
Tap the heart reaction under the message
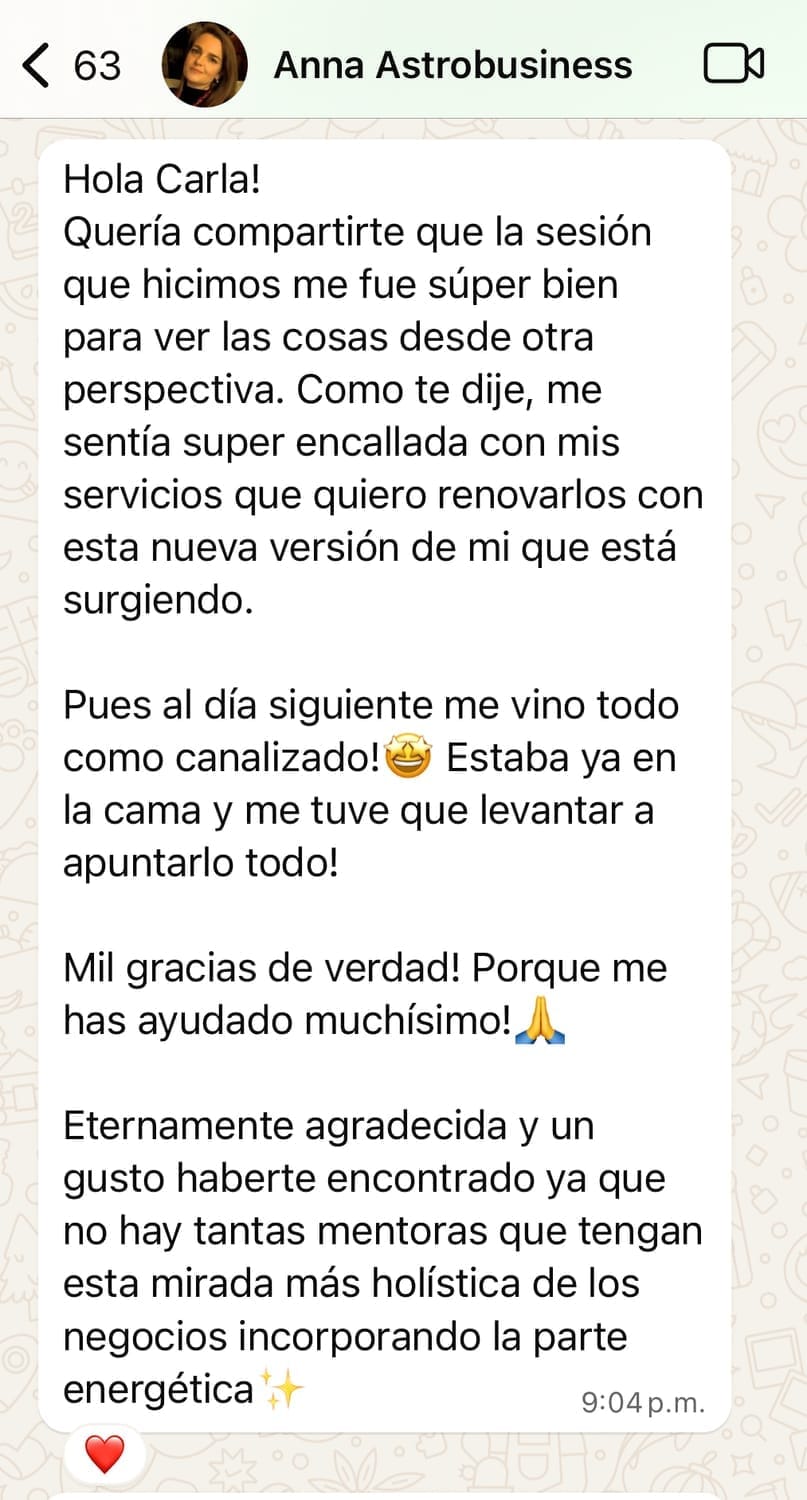coord(104,1454)
